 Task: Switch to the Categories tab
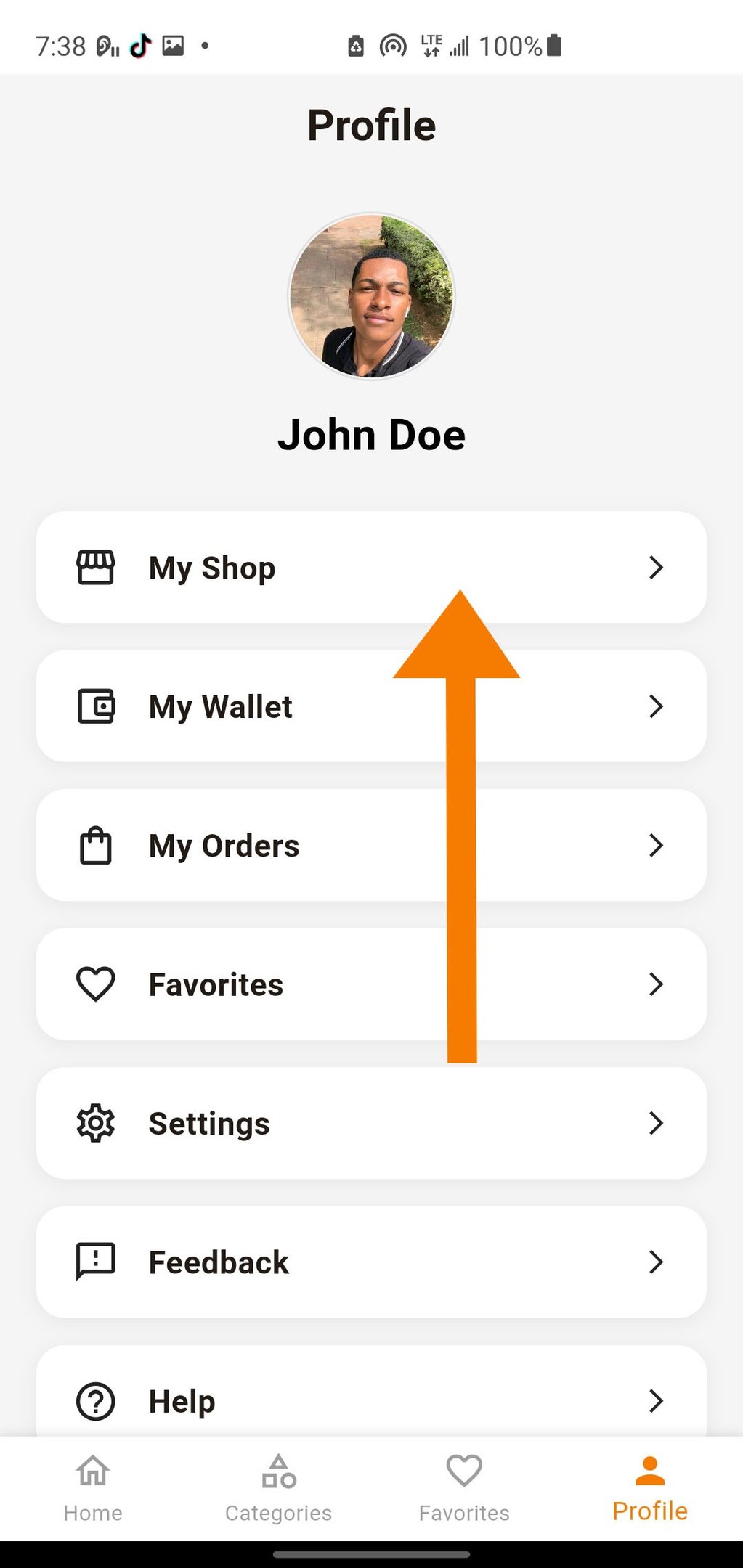[x=278, y=1488]
